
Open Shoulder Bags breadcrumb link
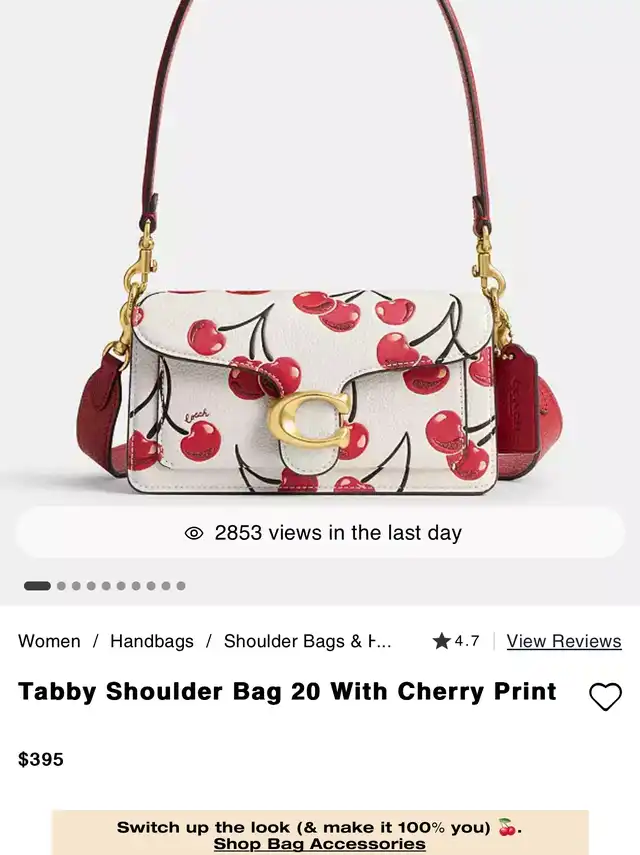click(307, 641)
